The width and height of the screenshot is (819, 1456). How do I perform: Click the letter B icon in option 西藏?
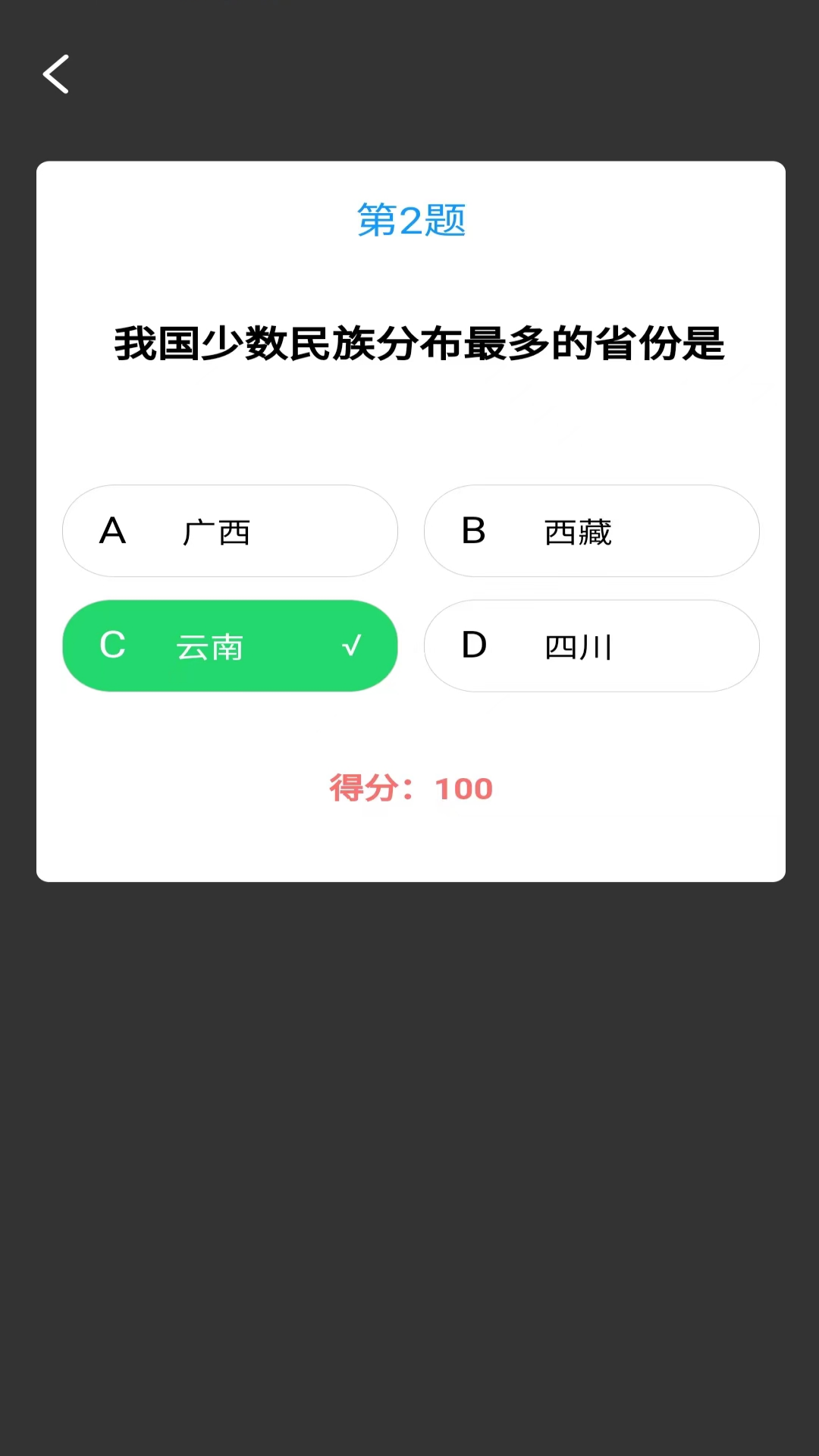tap(473, 531)
